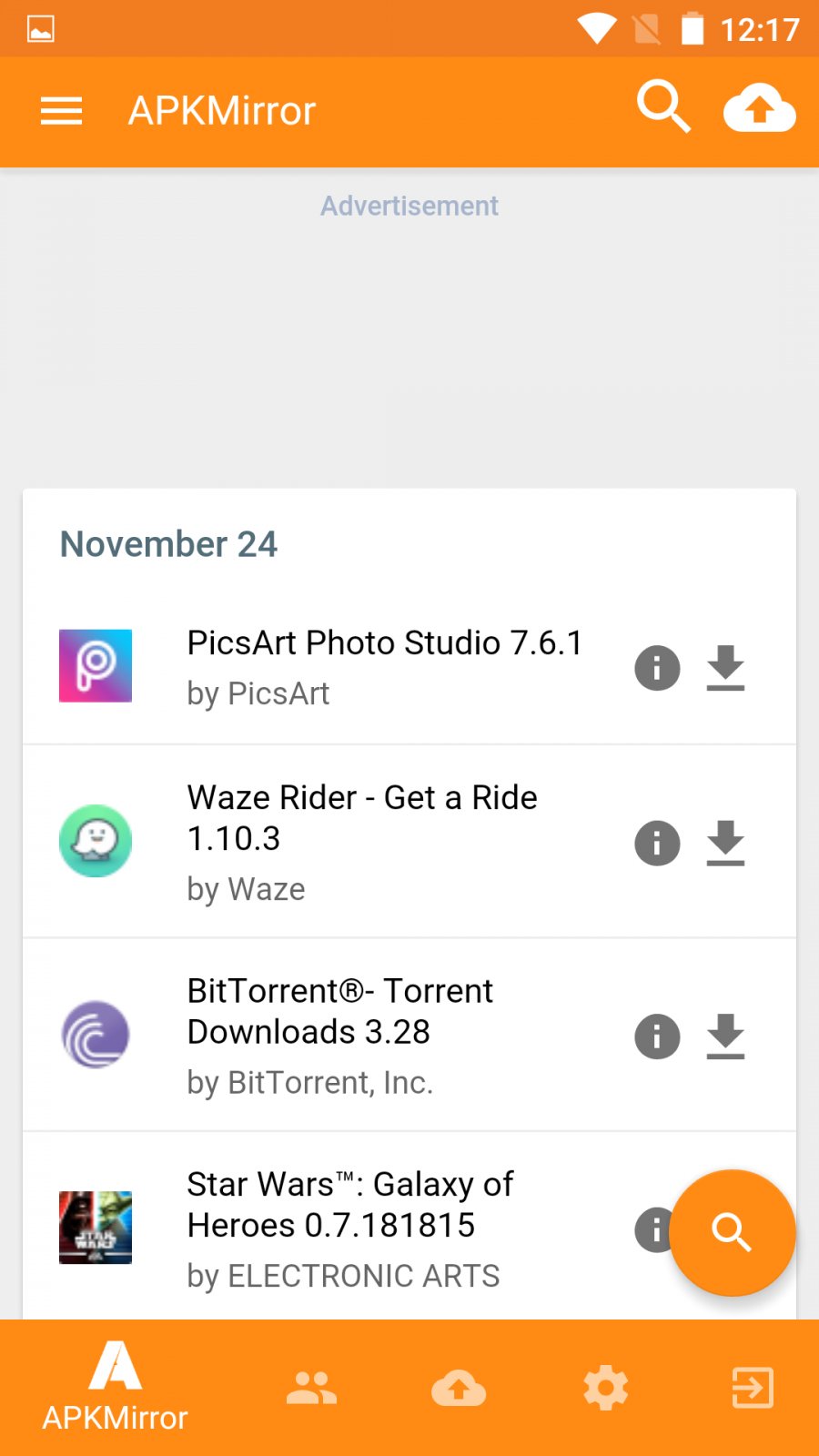Show info for BitTorrent app
This screenshot has height=1456, width=819.
click(x=657, y=1036)
